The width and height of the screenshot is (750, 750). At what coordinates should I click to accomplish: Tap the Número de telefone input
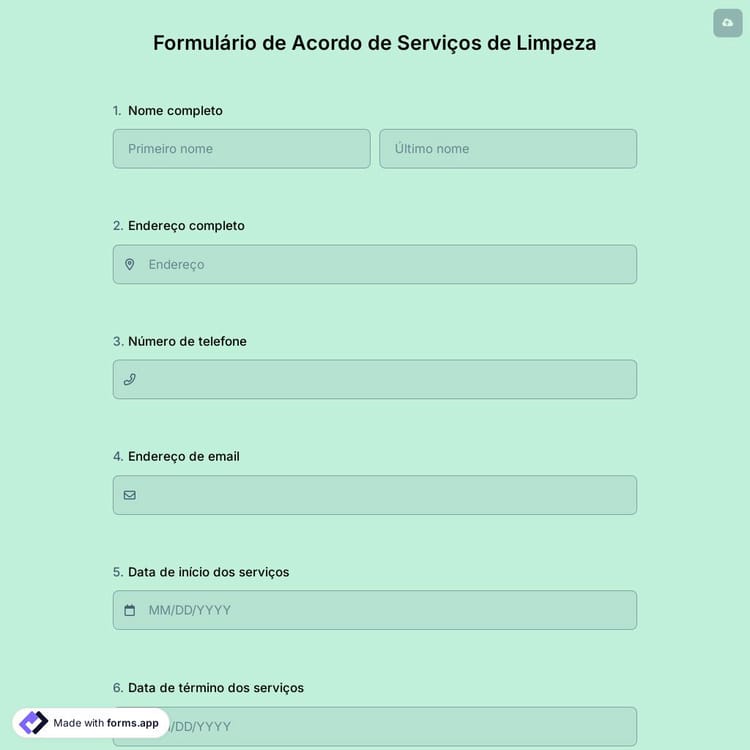[374, 380]
